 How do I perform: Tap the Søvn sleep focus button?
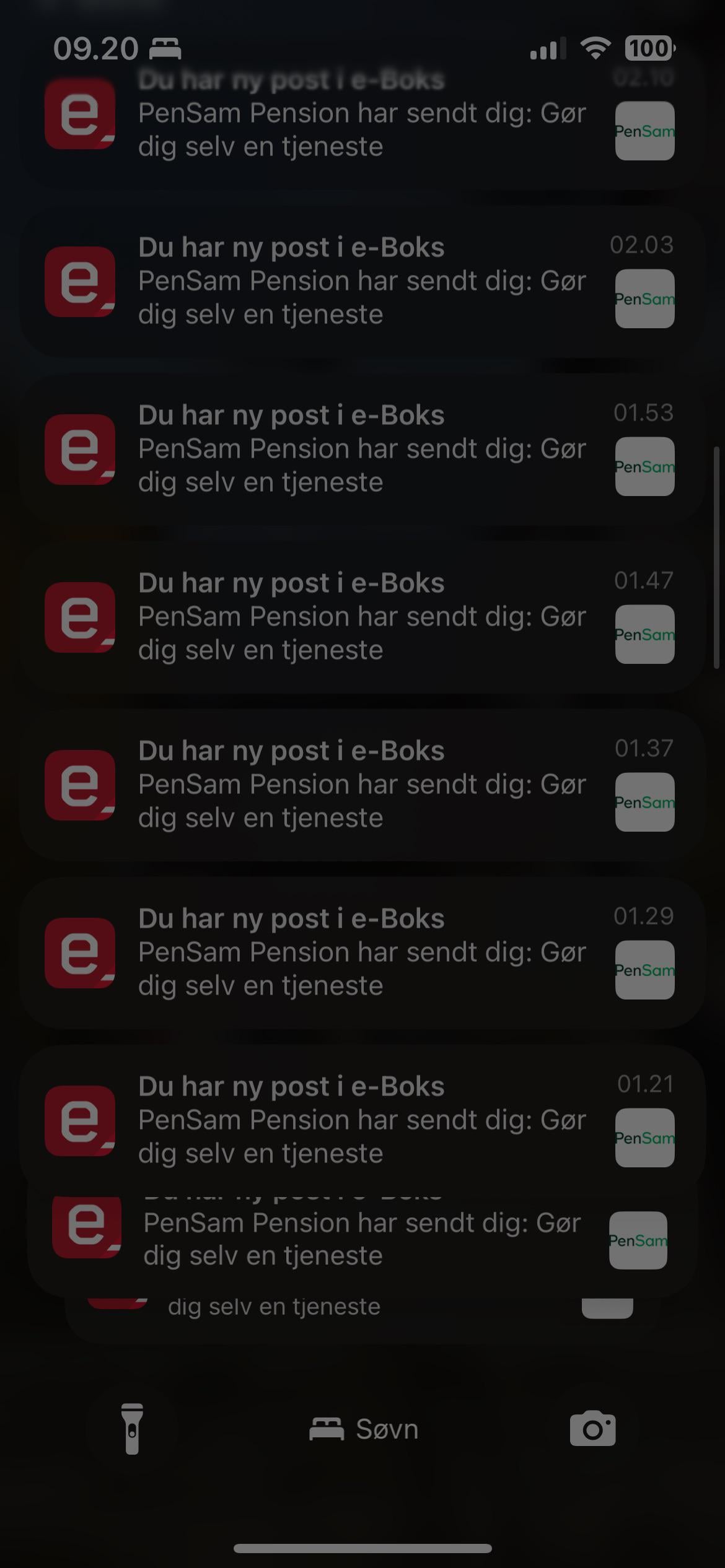(364, 1429)
